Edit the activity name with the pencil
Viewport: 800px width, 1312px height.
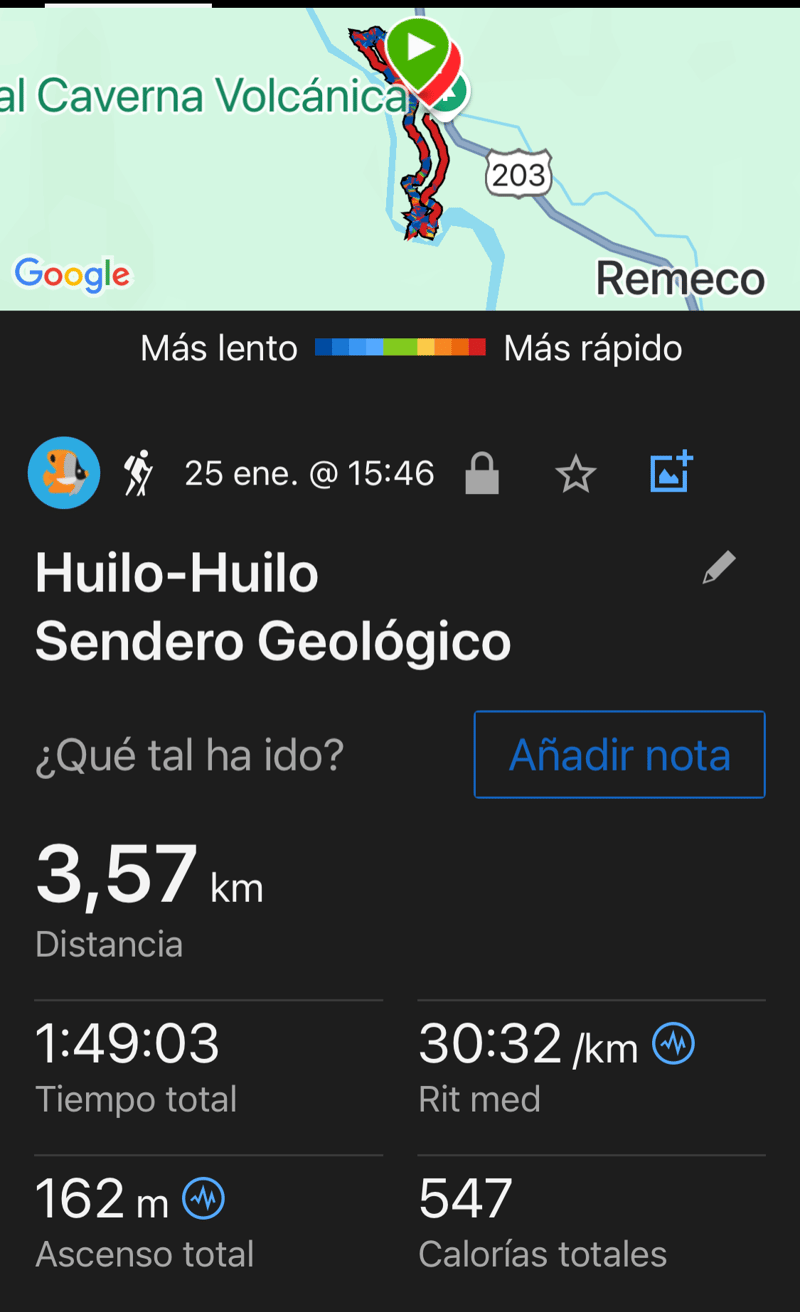(x=719, y=568)
